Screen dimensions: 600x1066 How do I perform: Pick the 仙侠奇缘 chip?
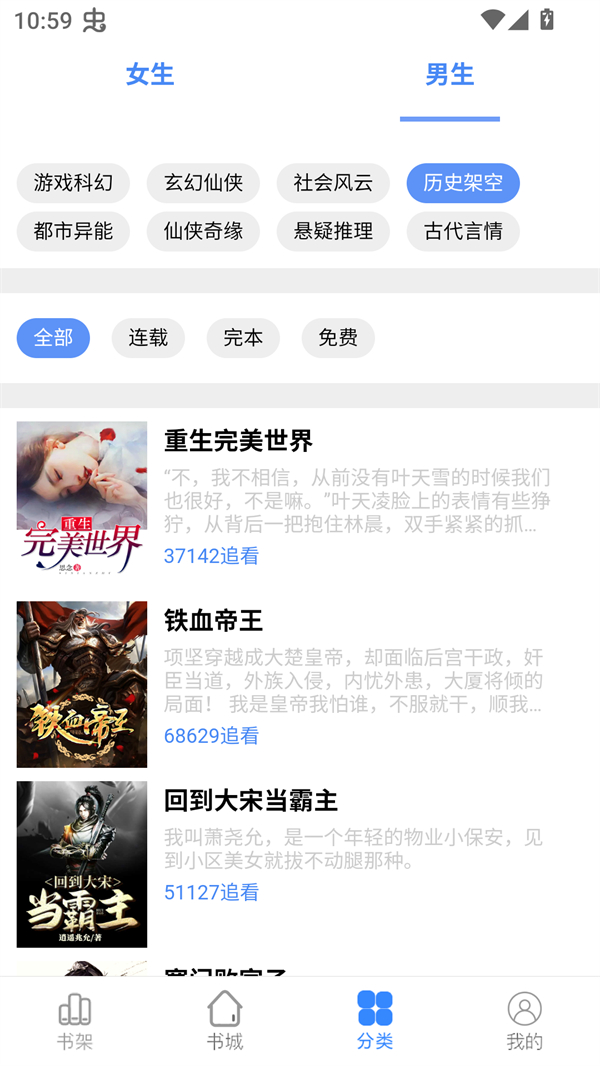pos(203,231)
